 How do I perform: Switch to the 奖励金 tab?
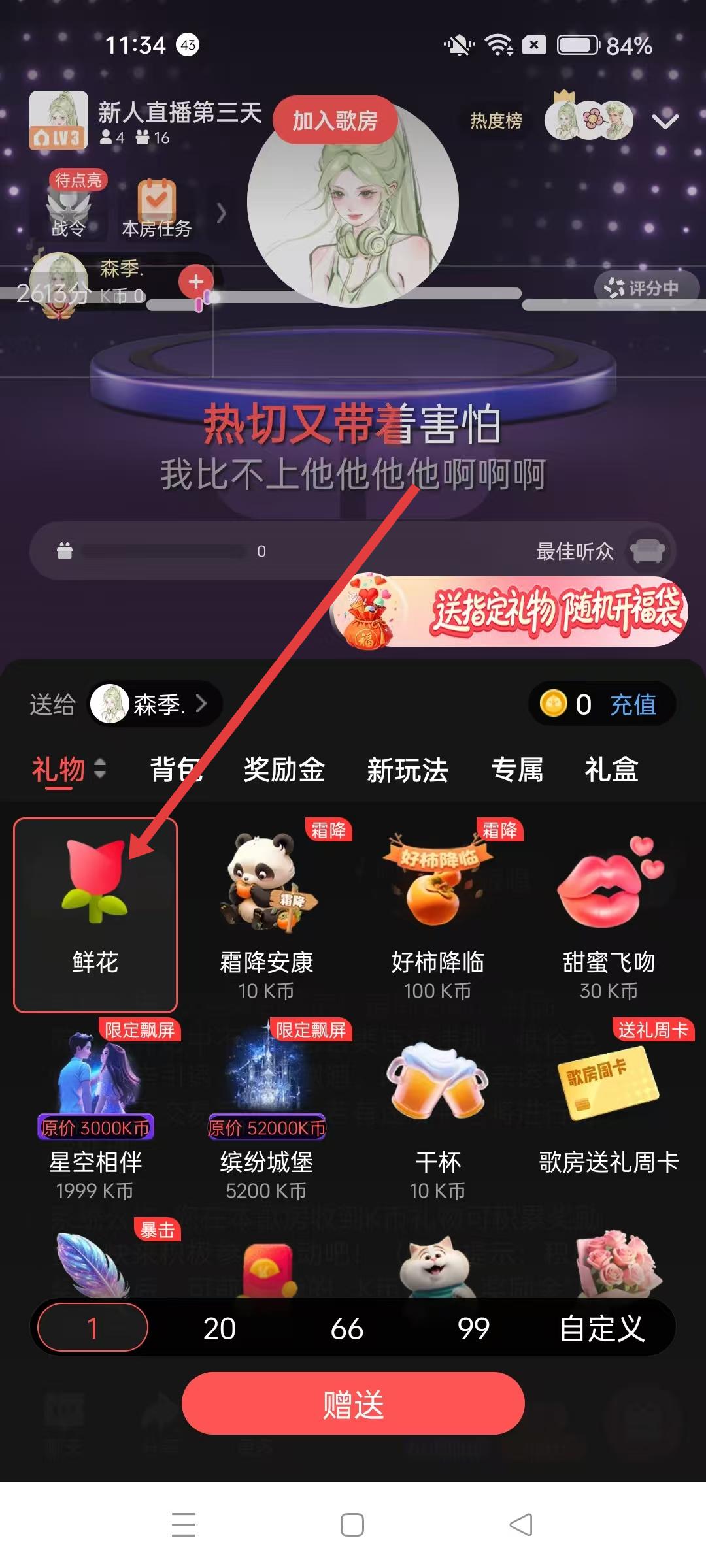point(284,770)
